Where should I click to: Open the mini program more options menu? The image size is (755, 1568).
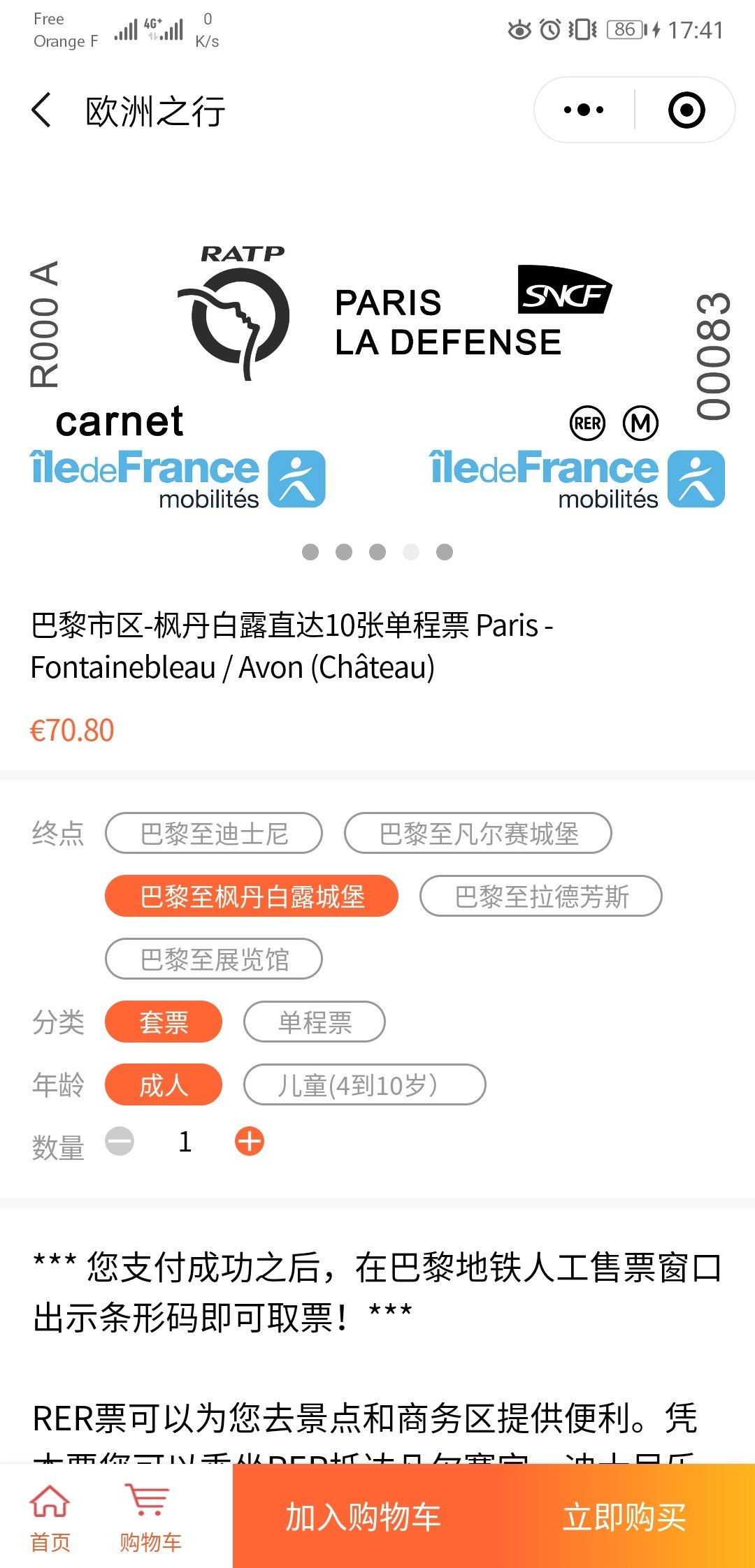coord(584,110)
